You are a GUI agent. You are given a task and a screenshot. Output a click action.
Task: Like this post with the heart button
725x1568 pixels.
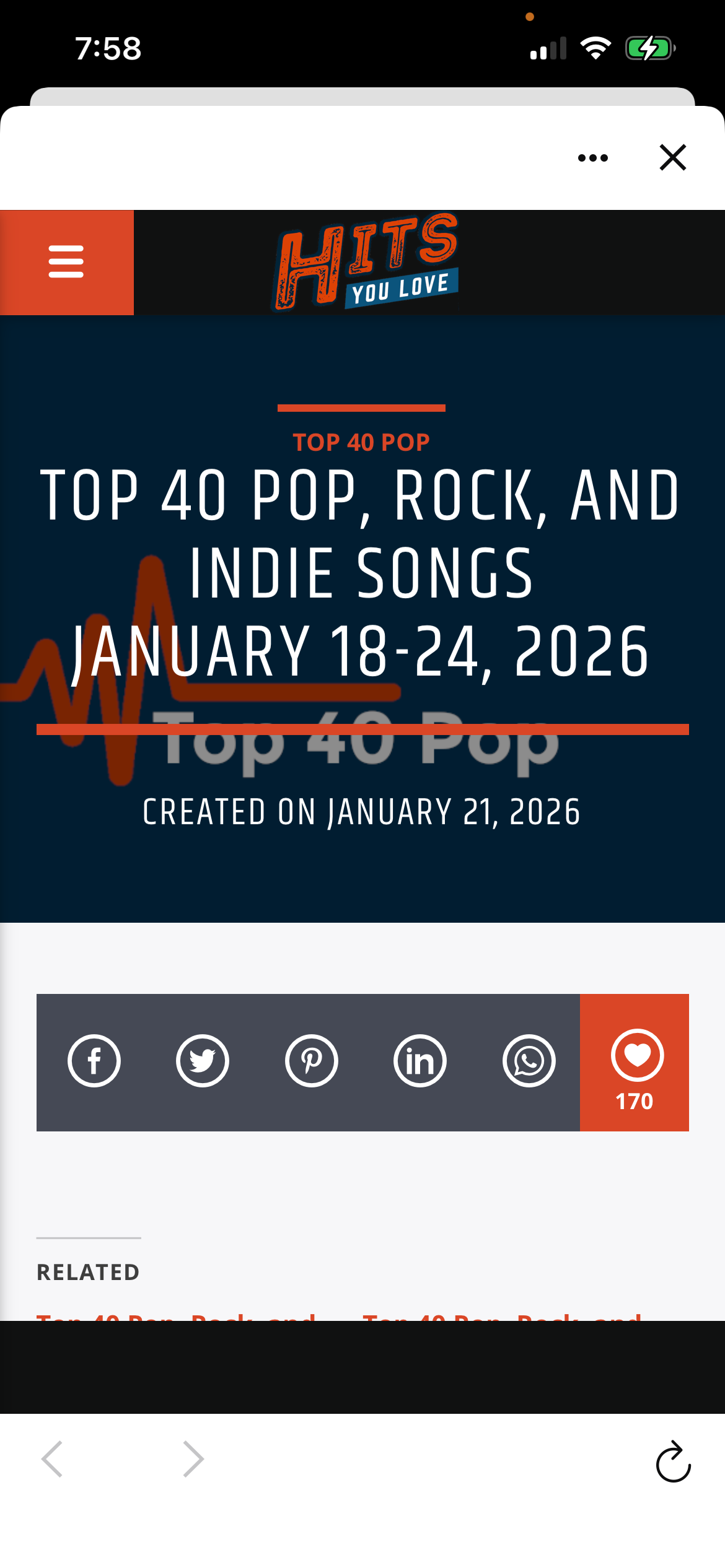pos(636,1055)
